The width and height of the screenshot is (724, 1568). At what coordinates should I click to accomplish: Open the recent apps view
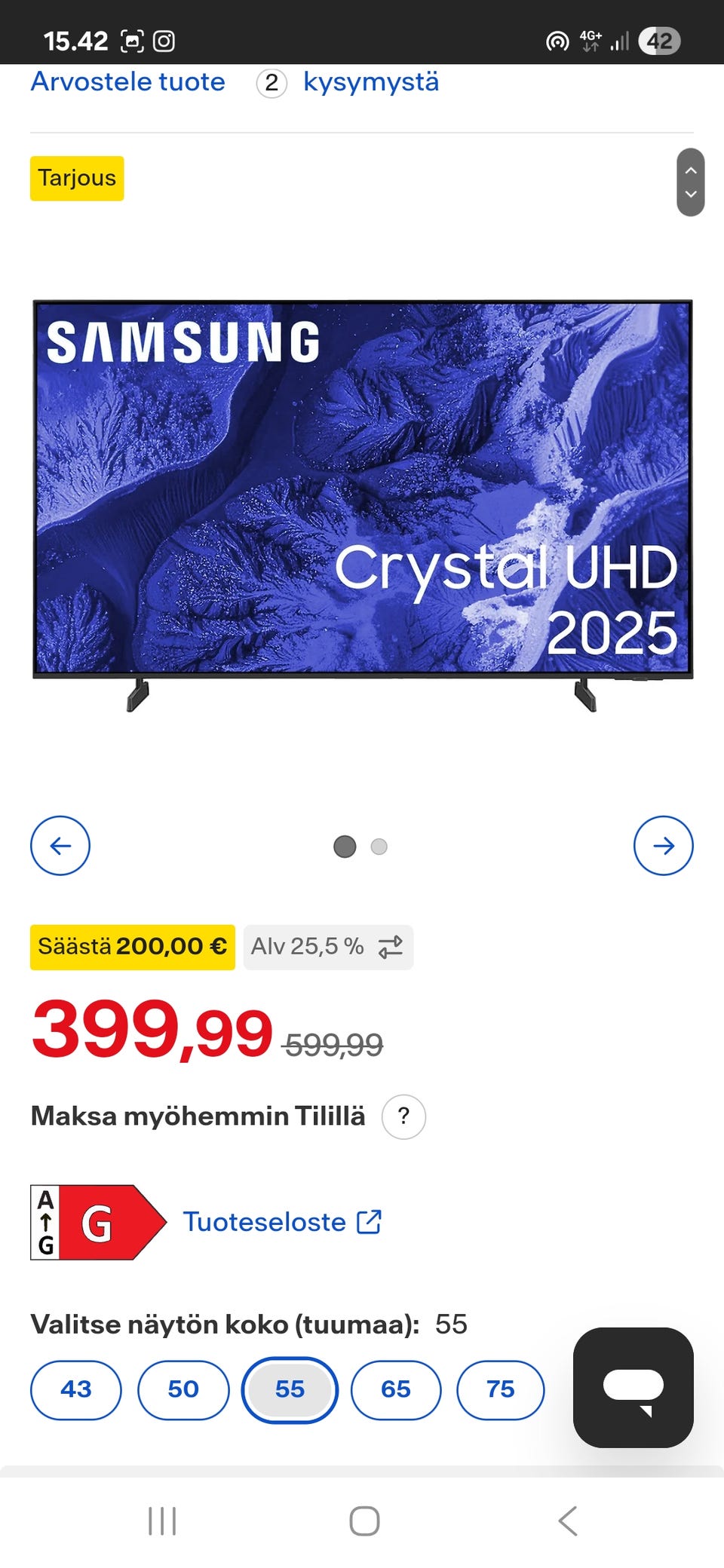pyautogui.click(x=162, y=1521)
